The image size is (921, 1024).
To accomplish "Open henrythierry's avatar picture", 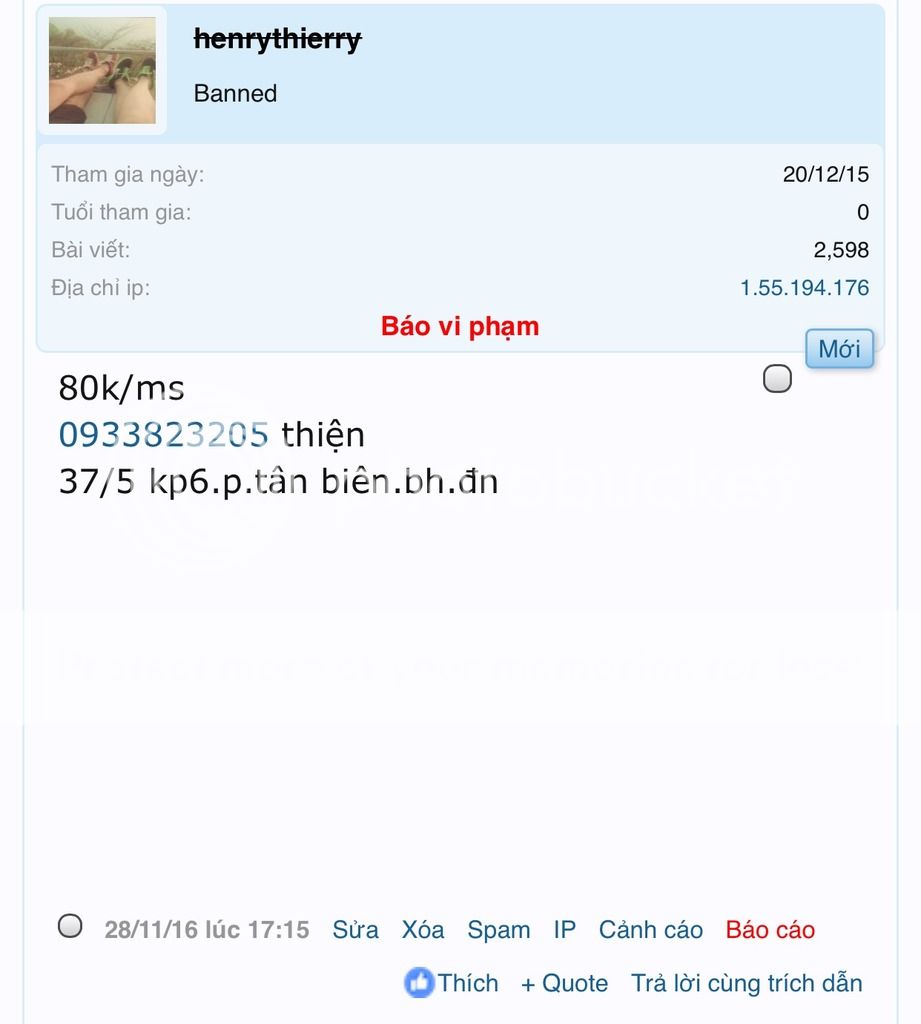I will click(x=101, y=70).
